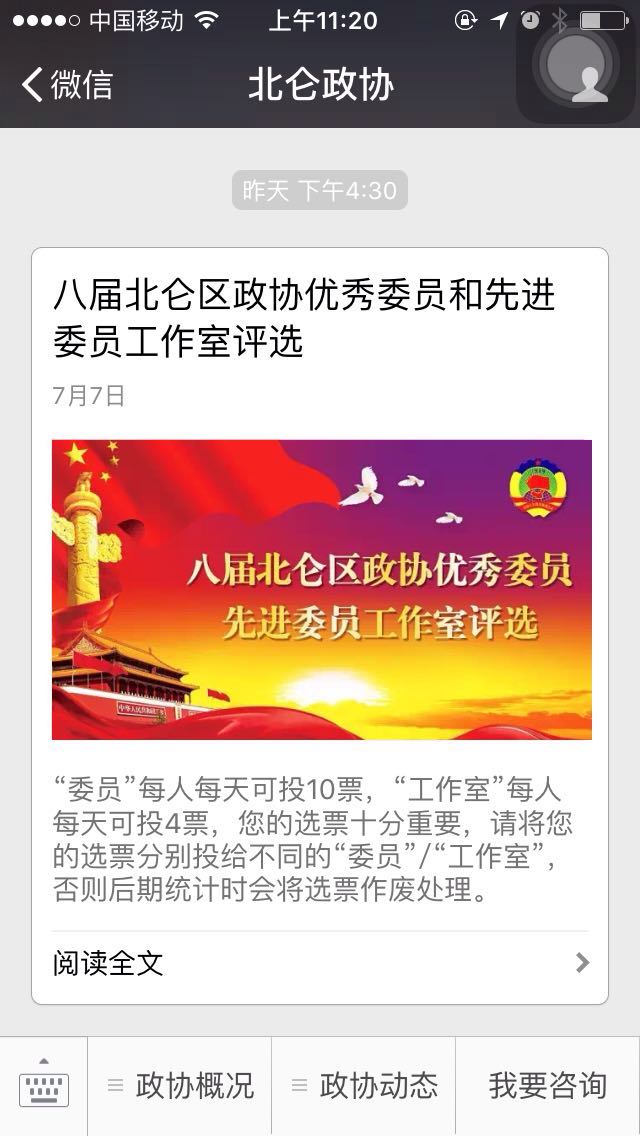Viewport: 640px width, 1136px height.
Task: Select 我要咨询
Action: point(548,1086)
